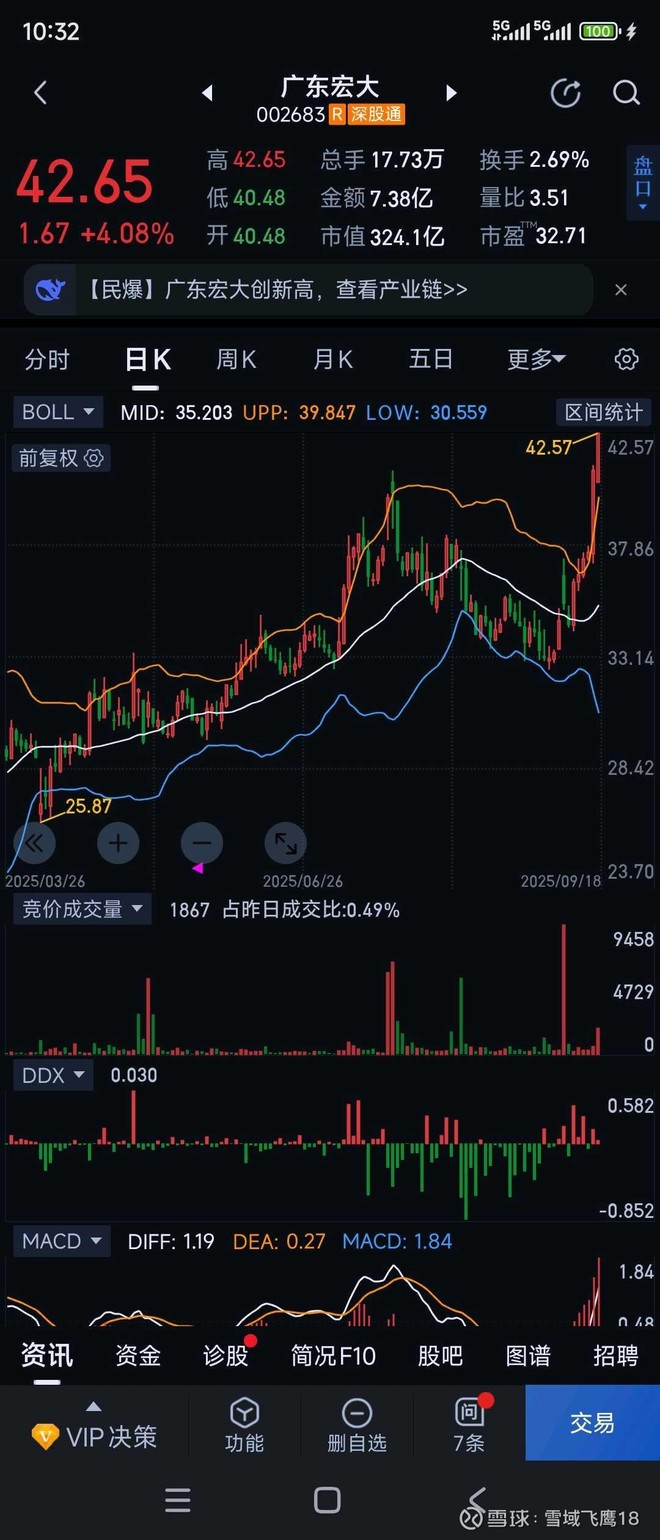The height and width of the screenshot is (1540, 660).
Task: Tap the 交易 trade button
Action: [x=592, y=1422]
